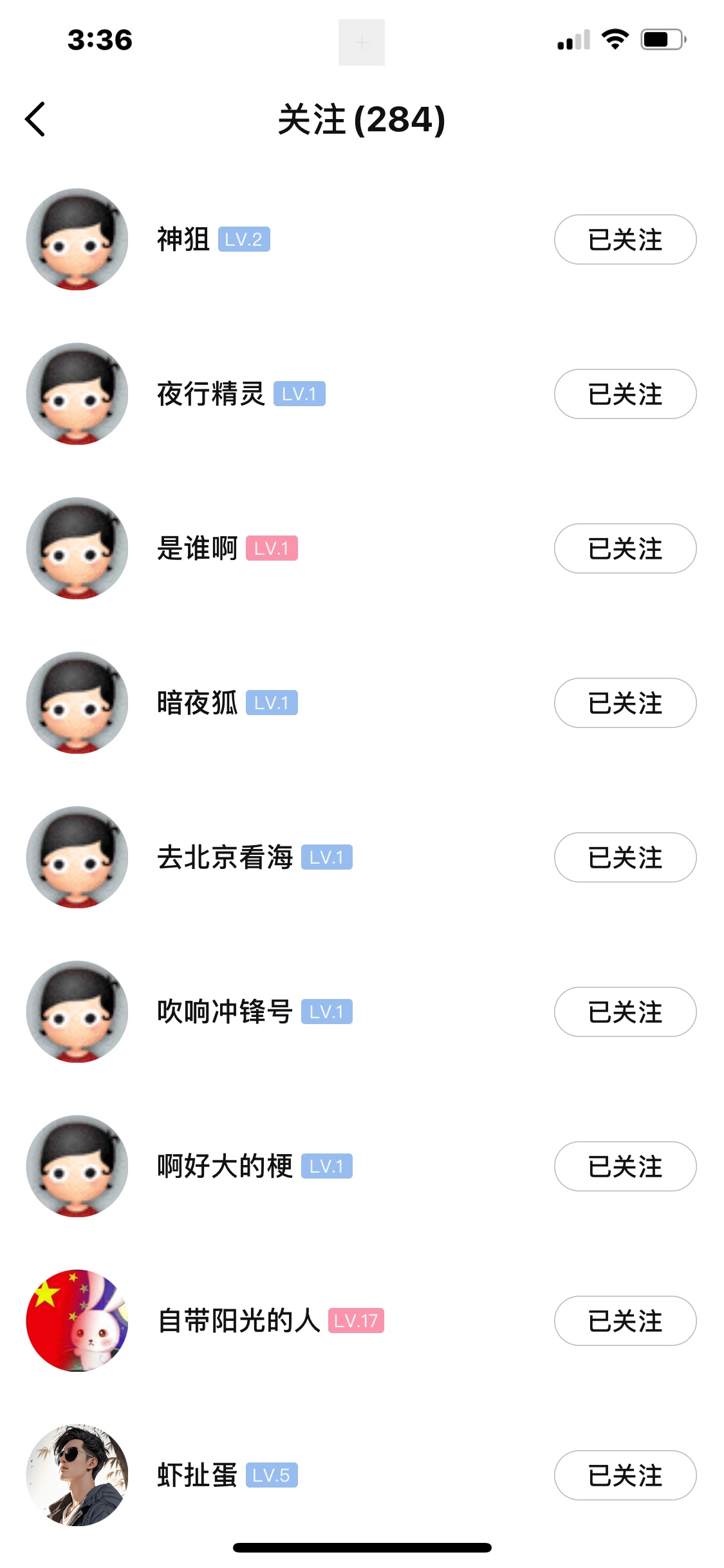Unfollow 虾扯蛋 with 已关注 button

[624, 1475]
